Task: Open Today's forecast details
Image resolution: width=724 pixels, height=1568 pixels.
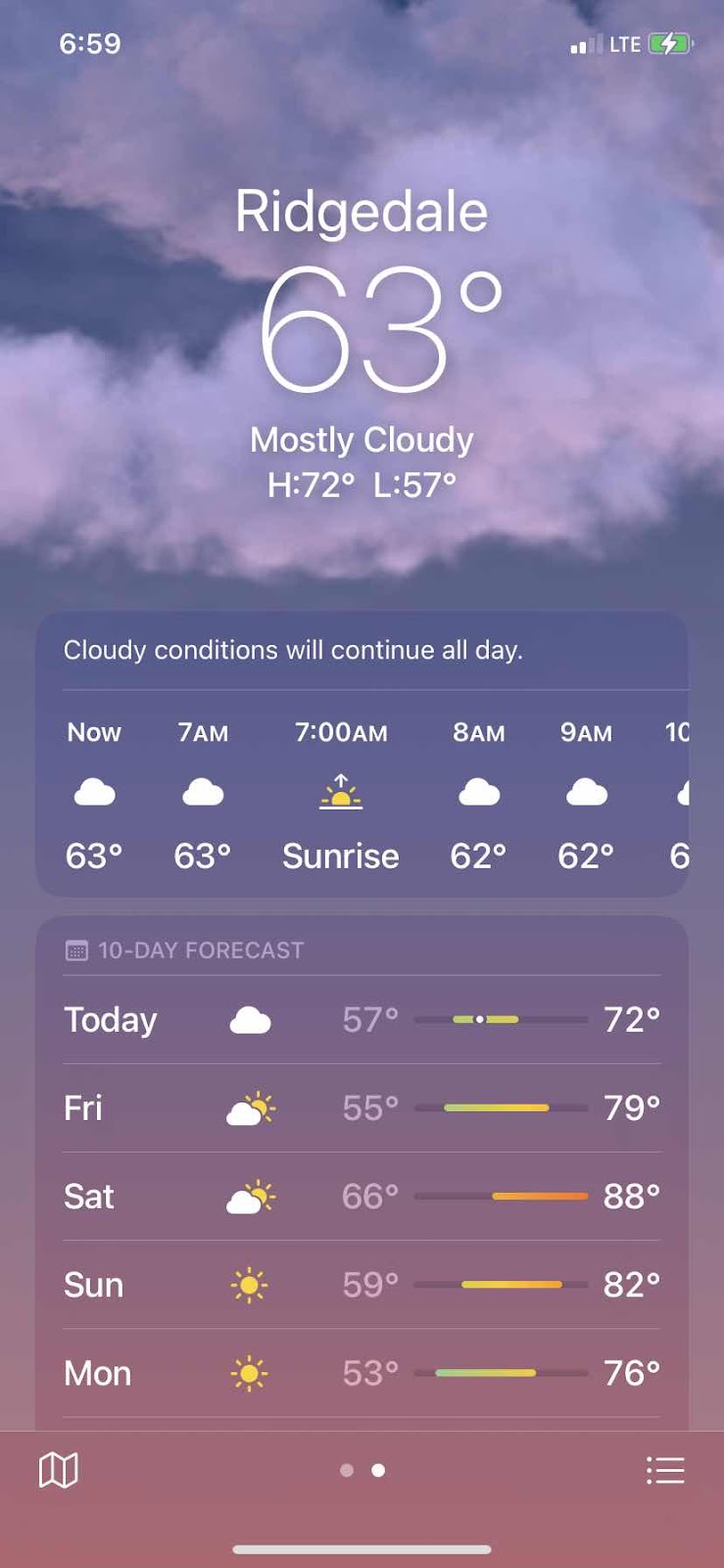Action: coord(362,1019)
